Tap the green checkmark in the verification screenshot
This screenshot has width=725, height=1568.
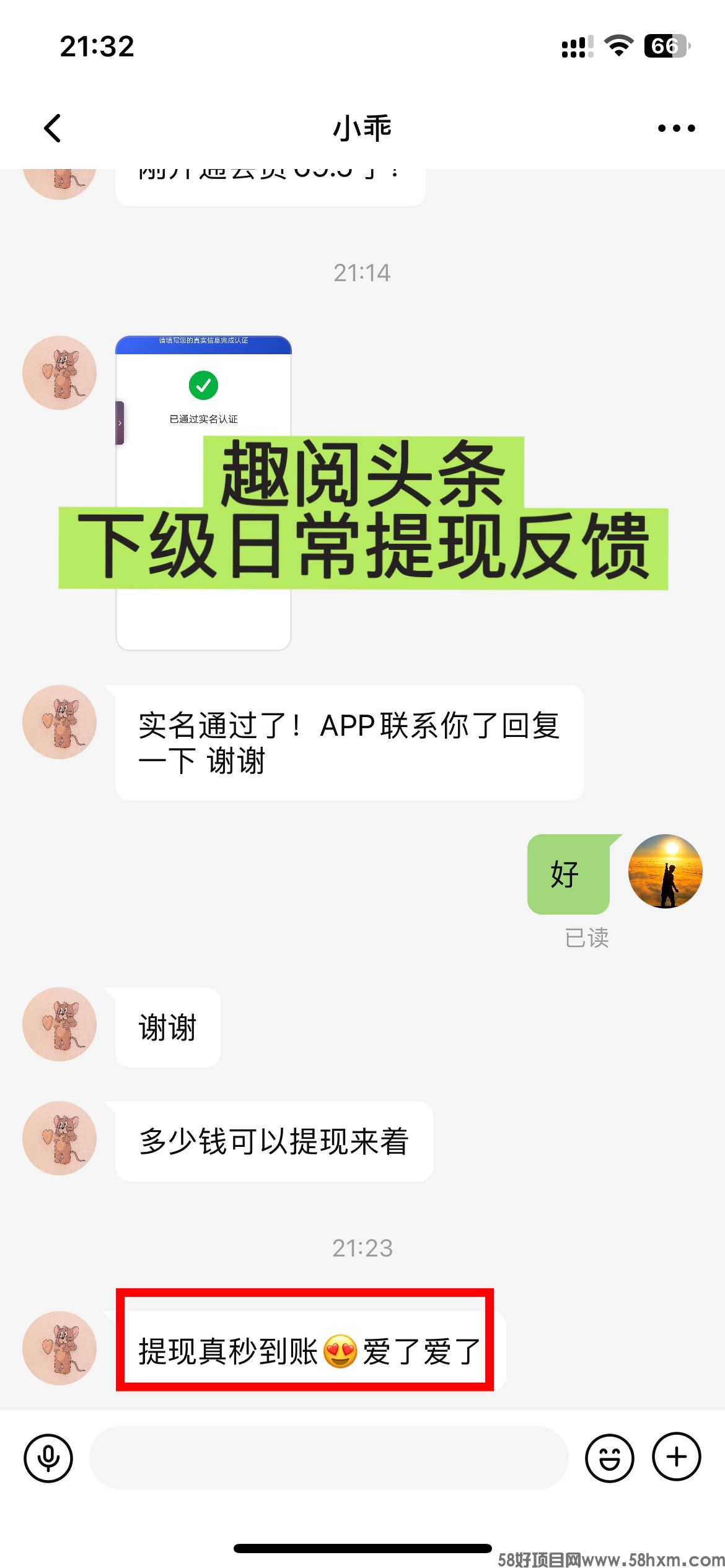[x=204, y=385]
